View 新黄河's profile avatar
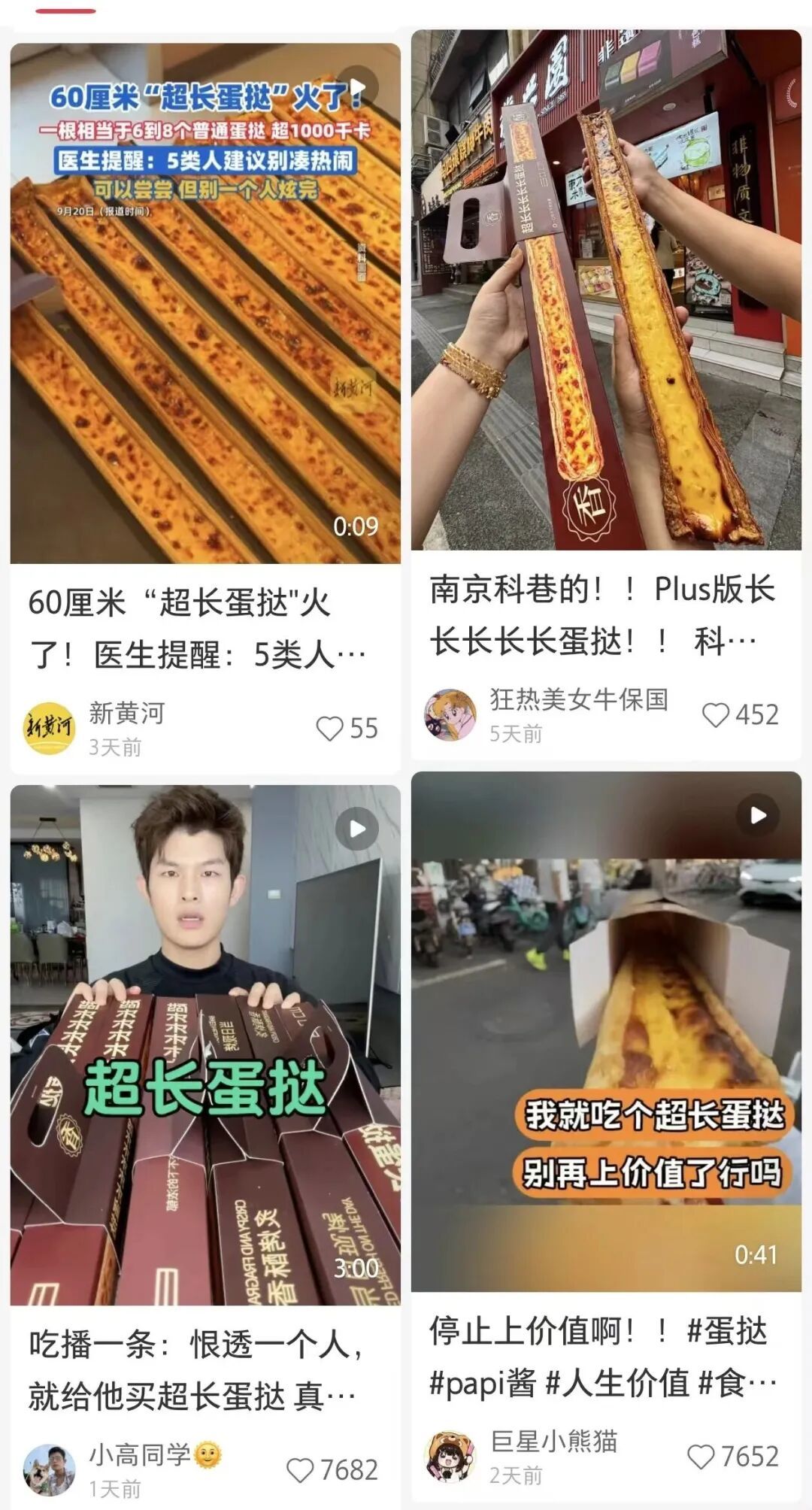812x1510 pixels. 49,728
